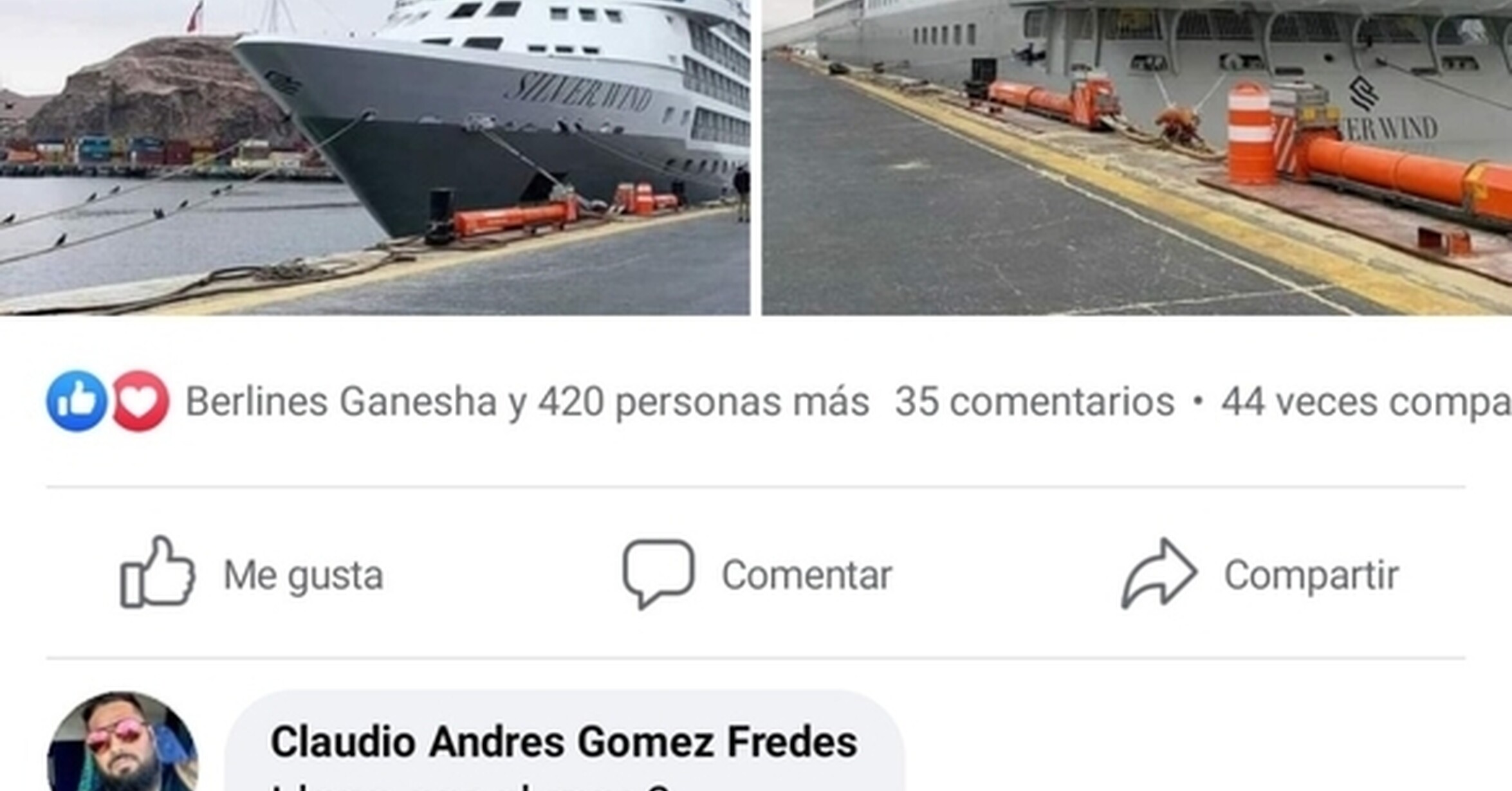Share the post with Compartir
This screenshot has width=1512, height=791.
click(x=1259, y=574)
